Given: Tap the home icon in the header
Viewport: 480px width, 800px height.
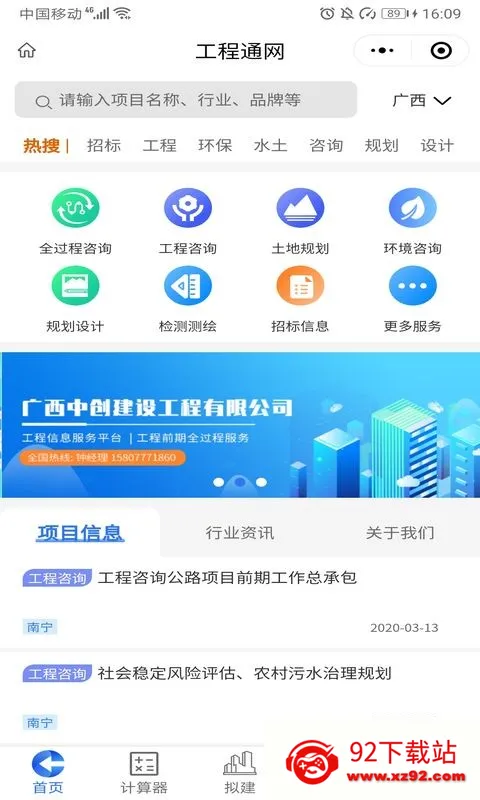Looking at the screenshot, I should (27, 51).
